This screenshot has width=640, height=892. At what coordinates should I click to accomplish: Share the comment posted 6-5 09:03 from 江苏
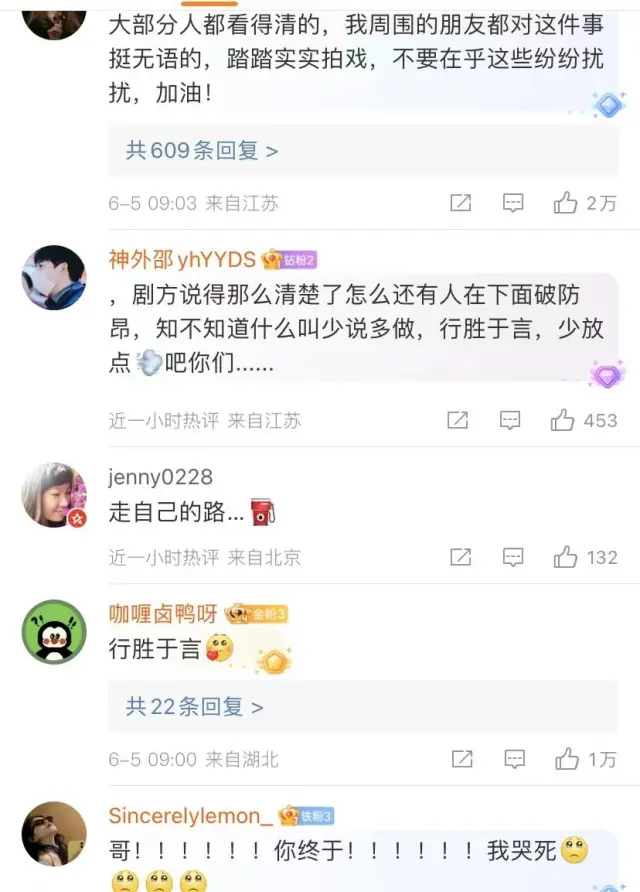pyautogui.click(x=460, y=203)
